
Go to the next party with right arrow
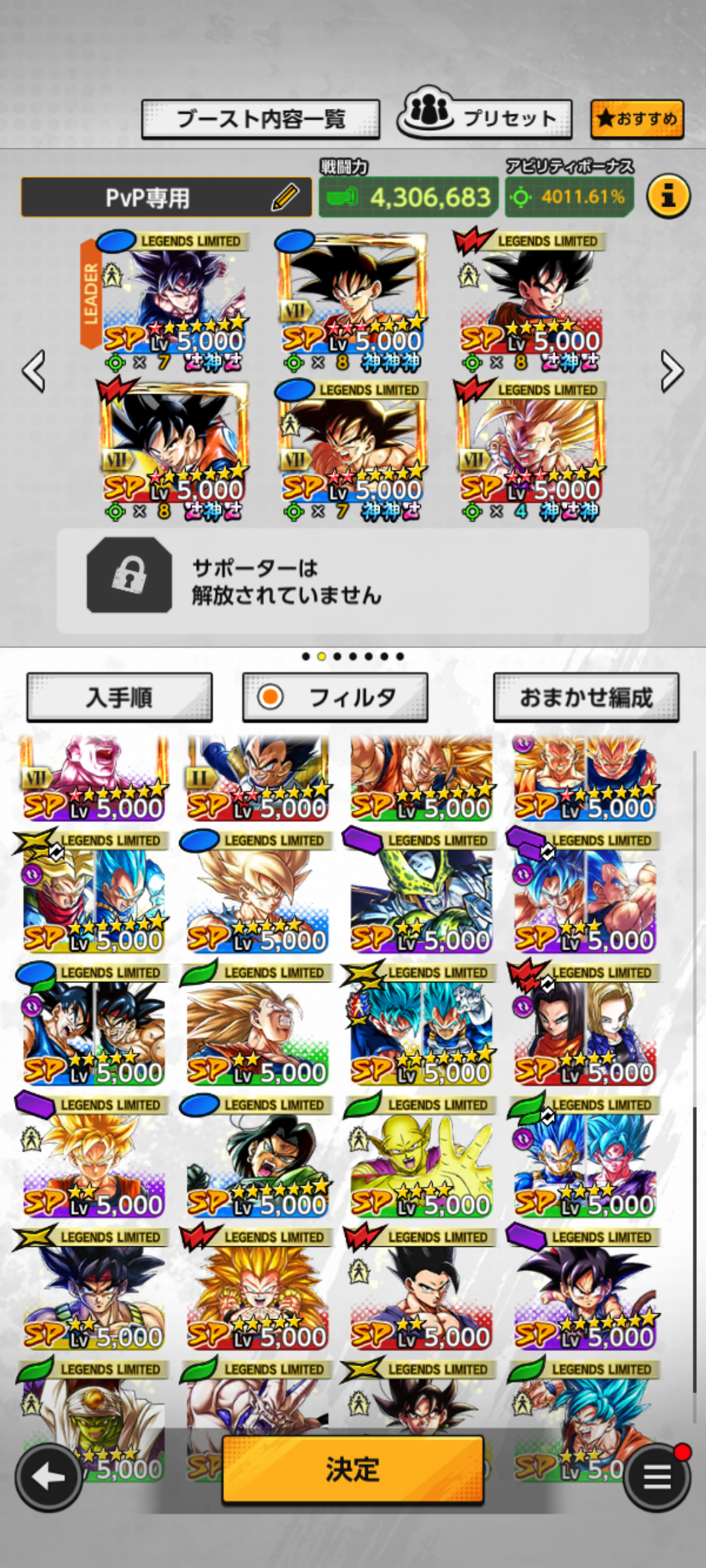pos(671,371)
